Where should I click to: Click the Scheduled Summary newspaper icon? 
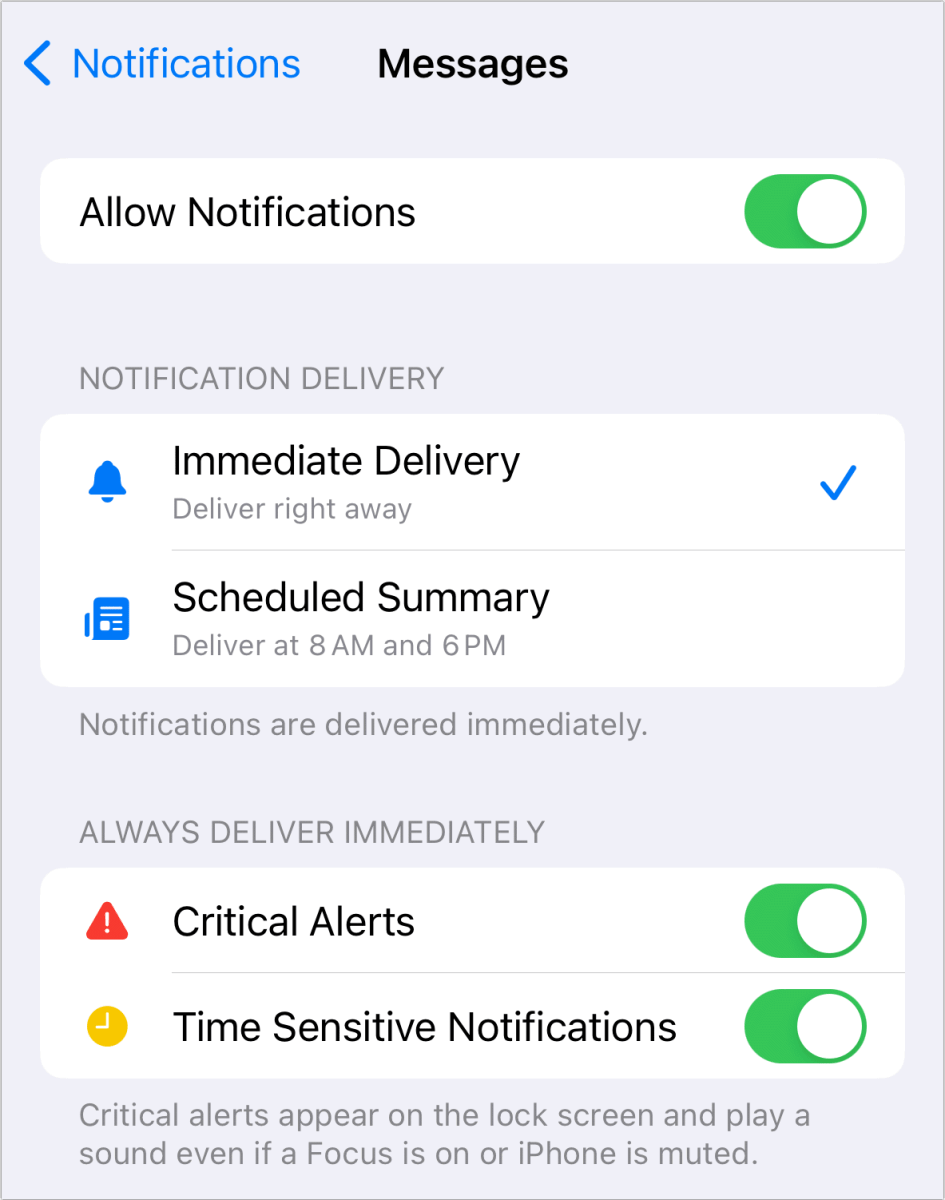click(x=107, y=618)
